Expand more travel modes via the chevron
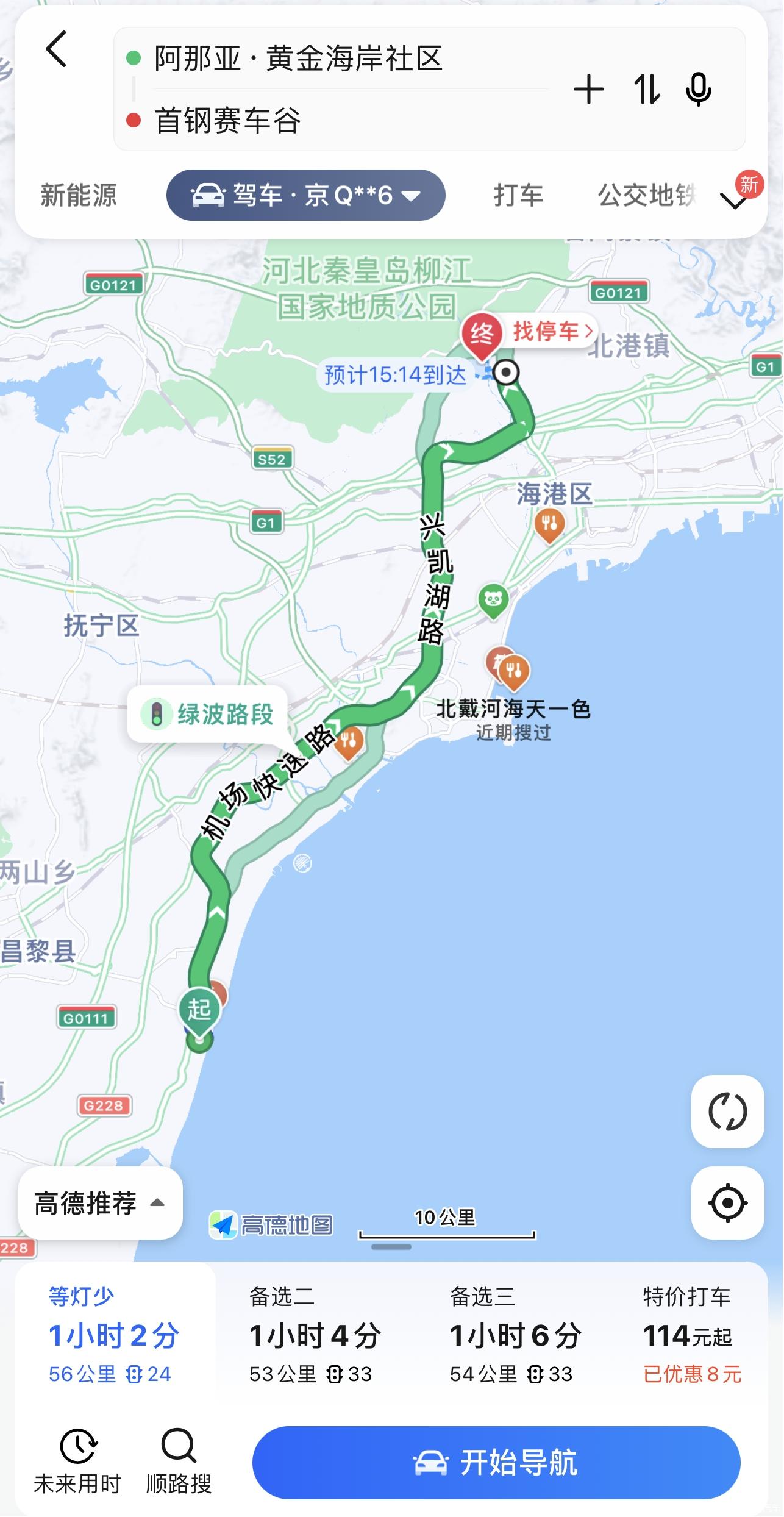Screen dimensions: 784x1517 coord(733,199)
